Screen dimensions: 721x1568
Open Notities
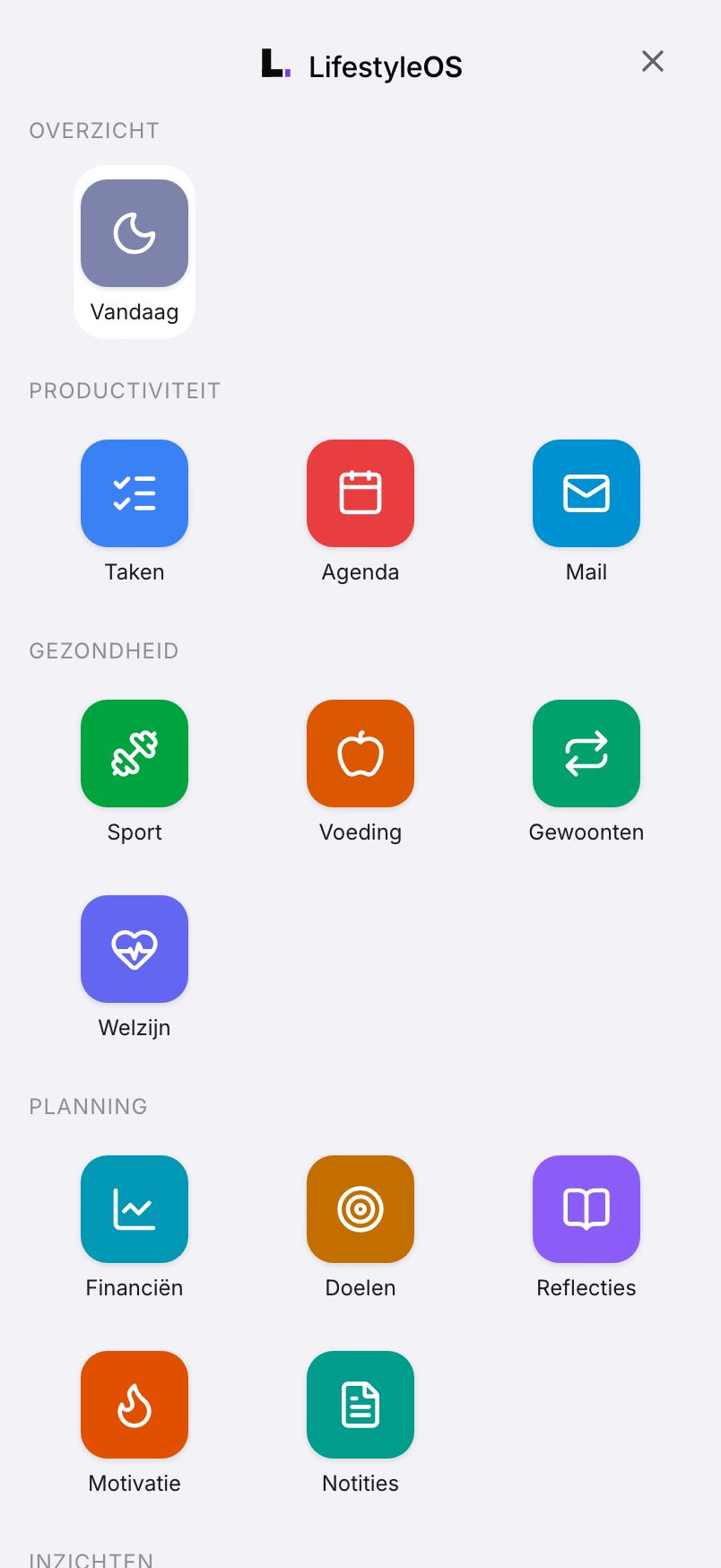point(360,1424)
